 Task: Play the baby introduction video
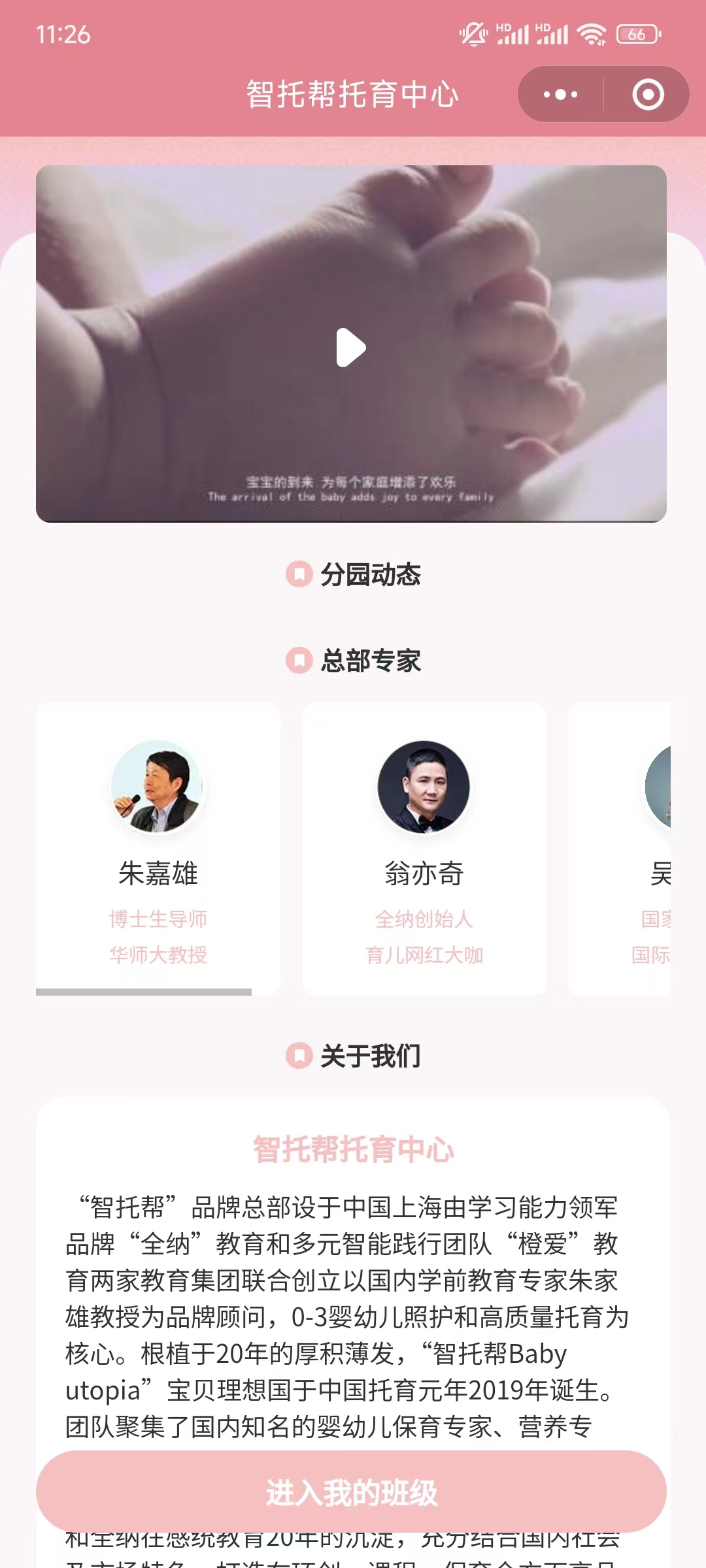pyautogui.click(x=351, y=347)
